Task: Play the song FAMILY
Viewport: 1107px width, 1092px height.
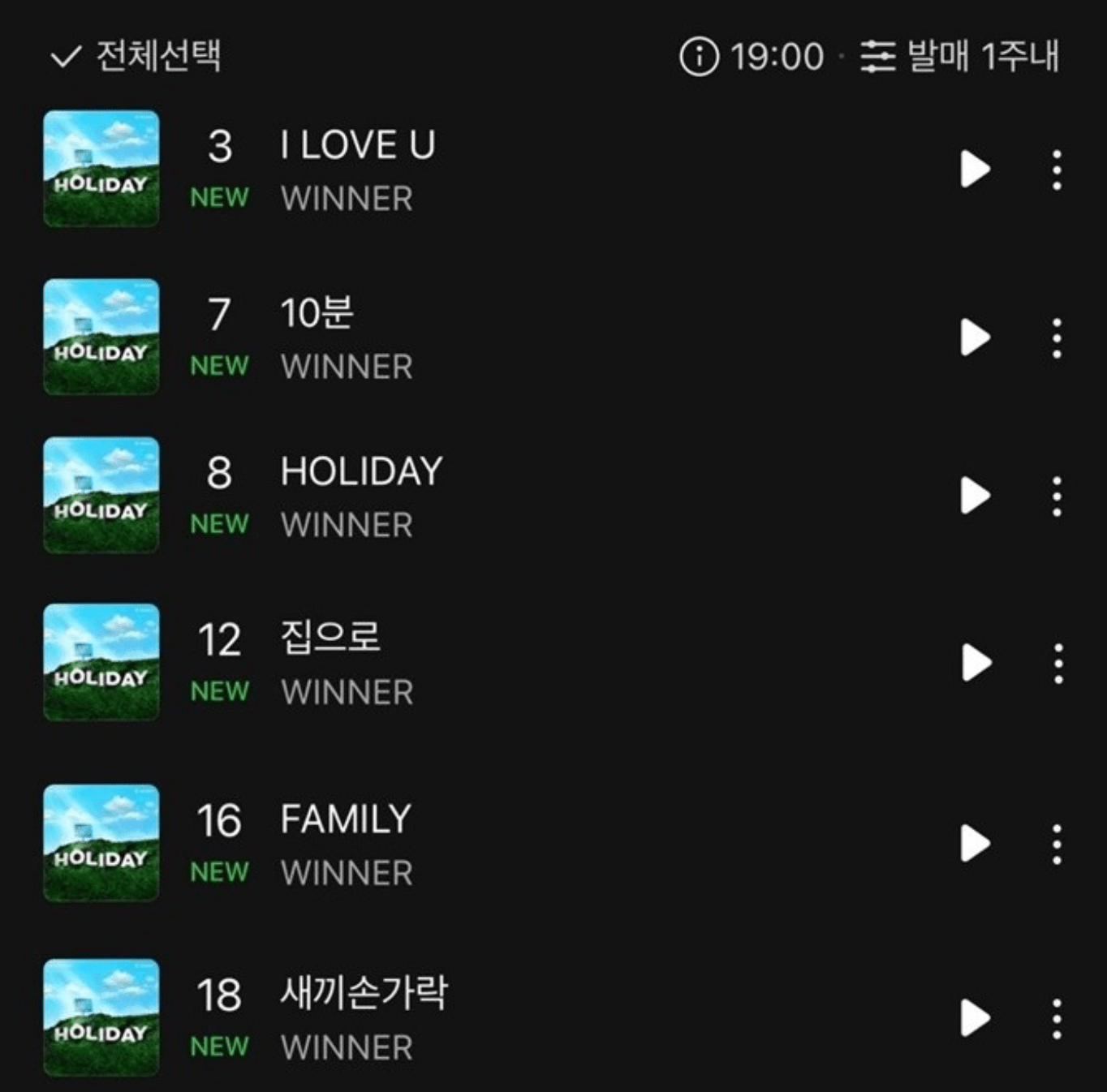Action: pos(976,843)
